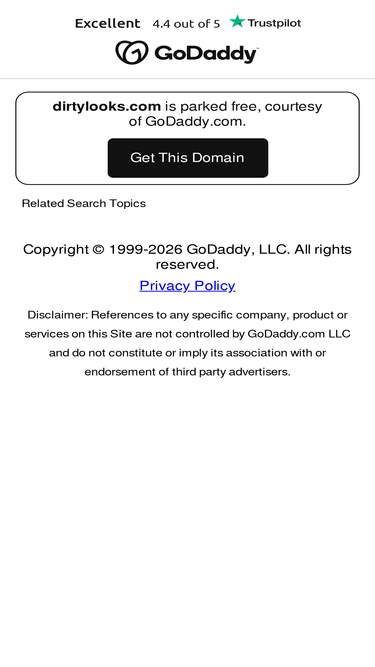Tap the Get This Domain button
Screen dimensions: 375x667
tap(188, 158)
